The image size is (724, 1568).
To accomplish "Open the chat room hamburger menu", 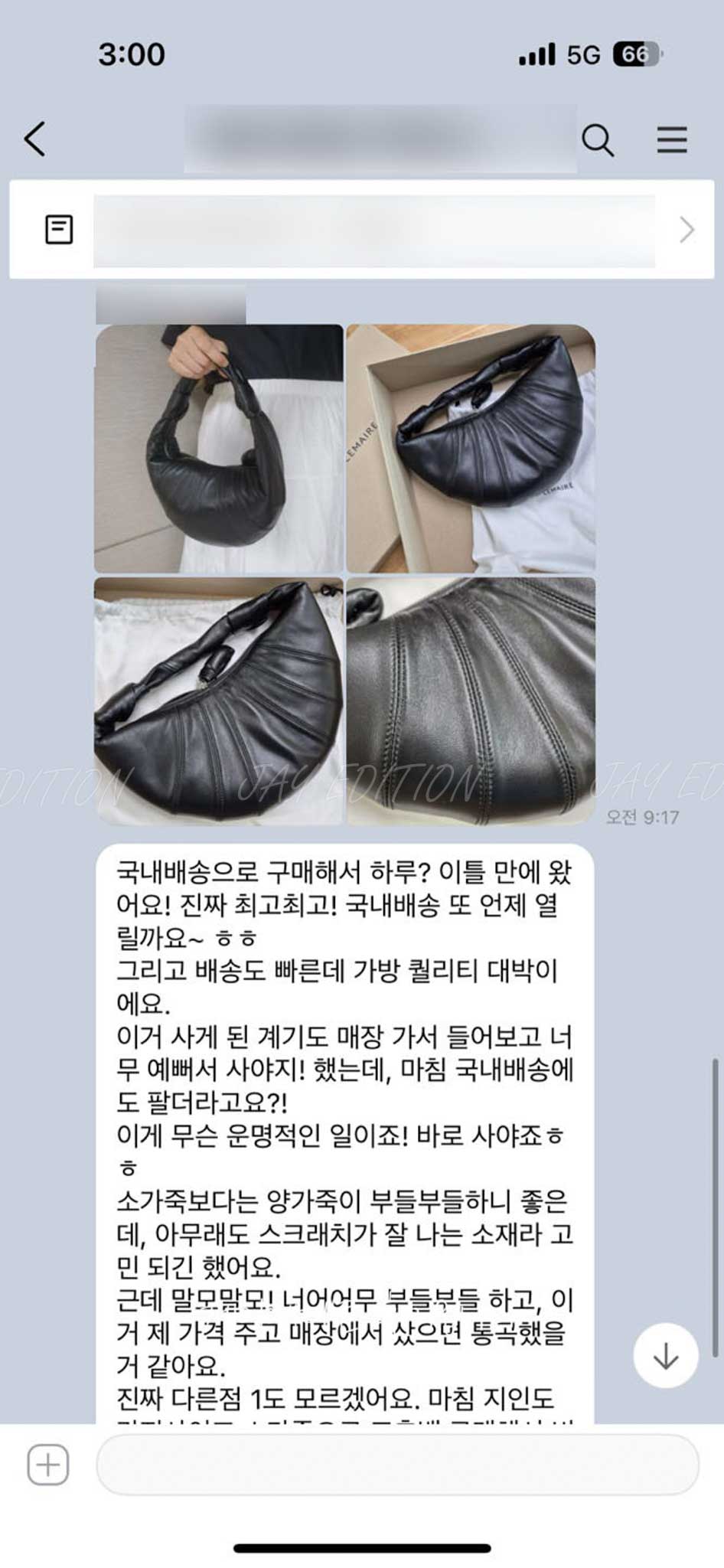I will coord(671,140).
